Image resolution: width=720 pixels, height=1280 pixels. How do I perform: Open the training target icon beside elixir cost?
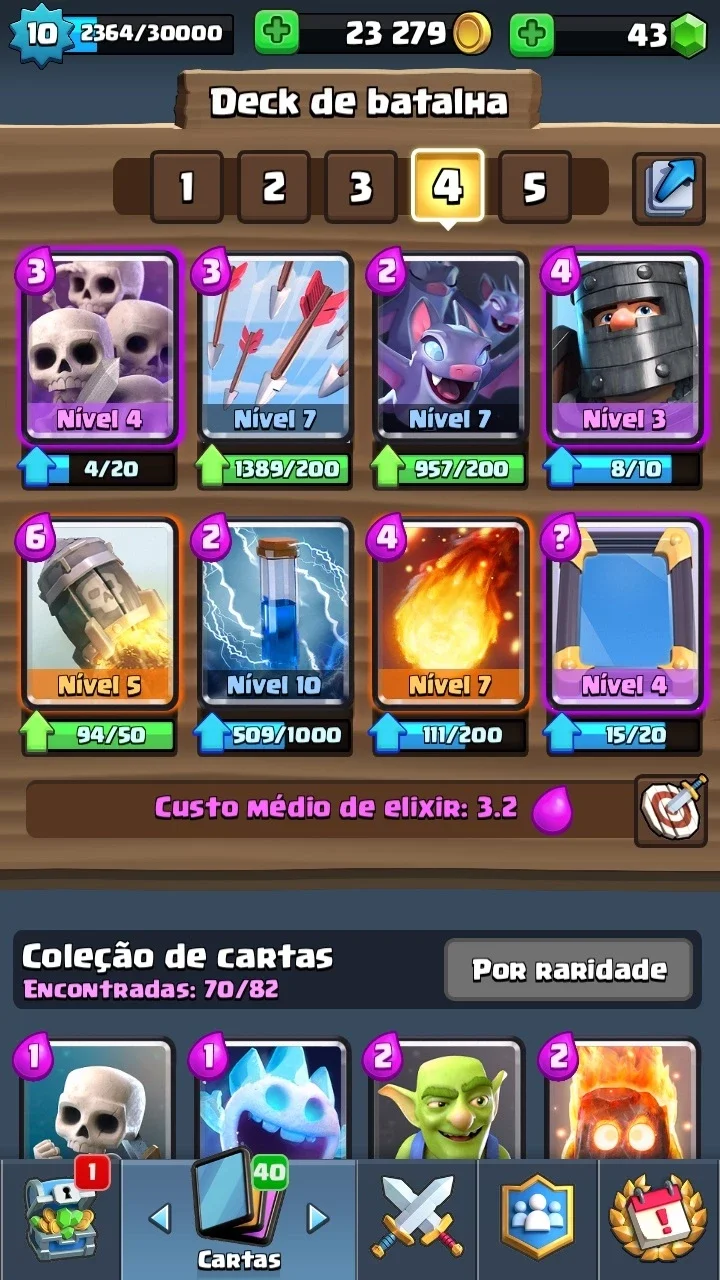click(x=671, y=810)
